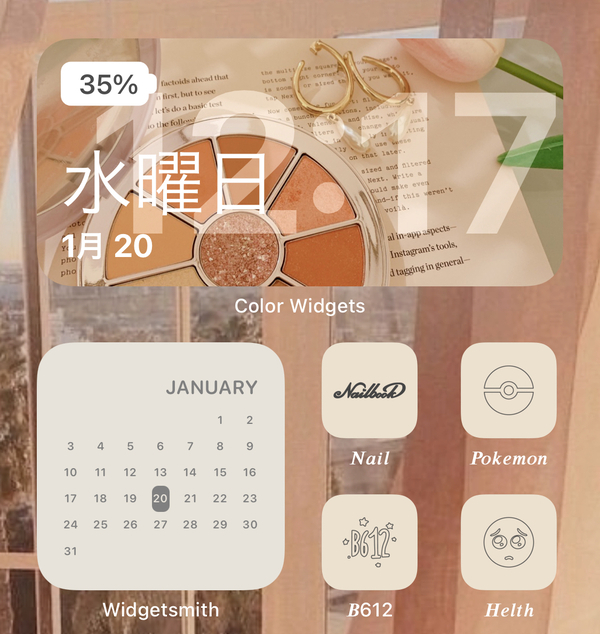Launch the Nail app
The height and width of the screenshot is (634, 600).
tap(369, 391)
